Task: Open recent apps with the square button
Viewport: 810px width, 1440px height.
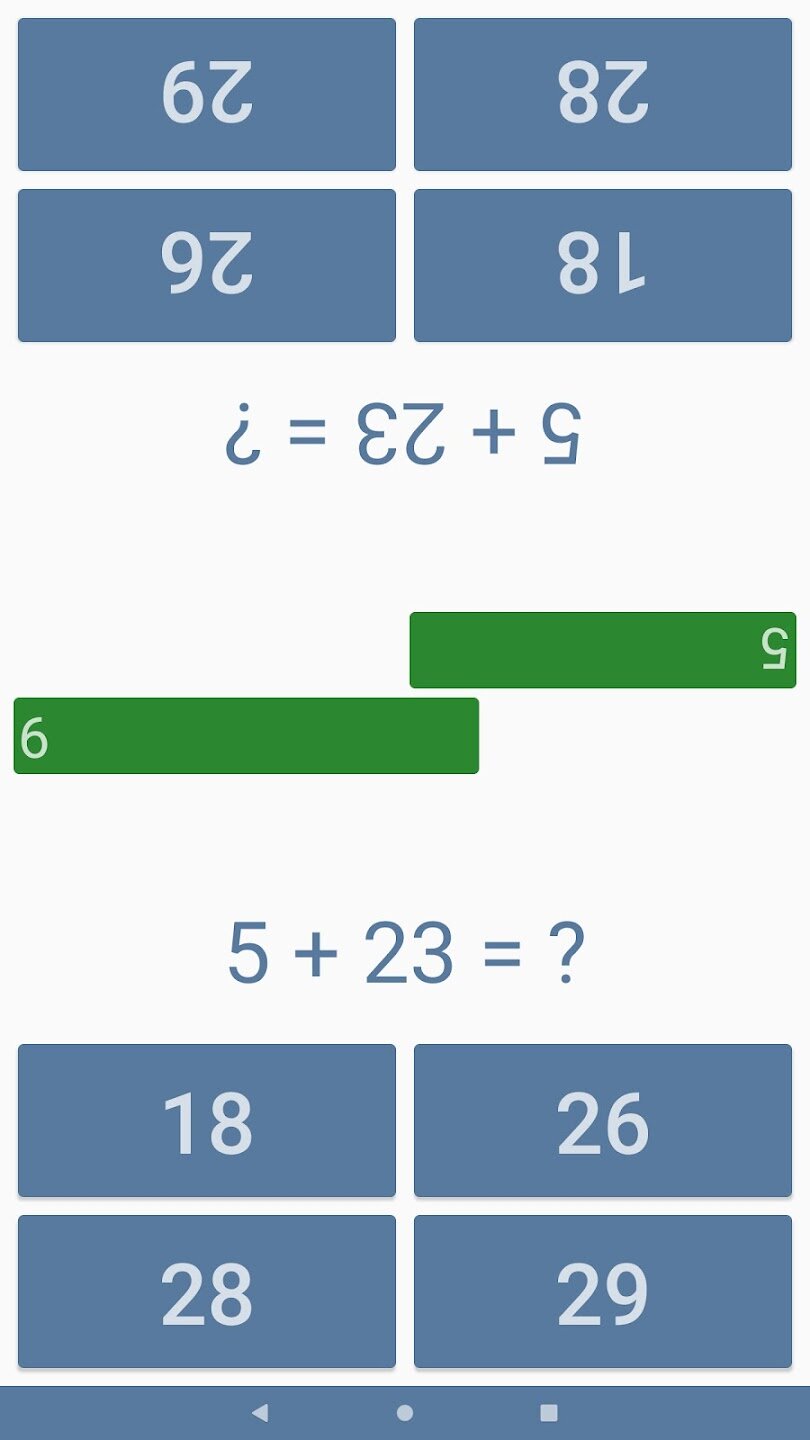Action: tap(548, 1413)
